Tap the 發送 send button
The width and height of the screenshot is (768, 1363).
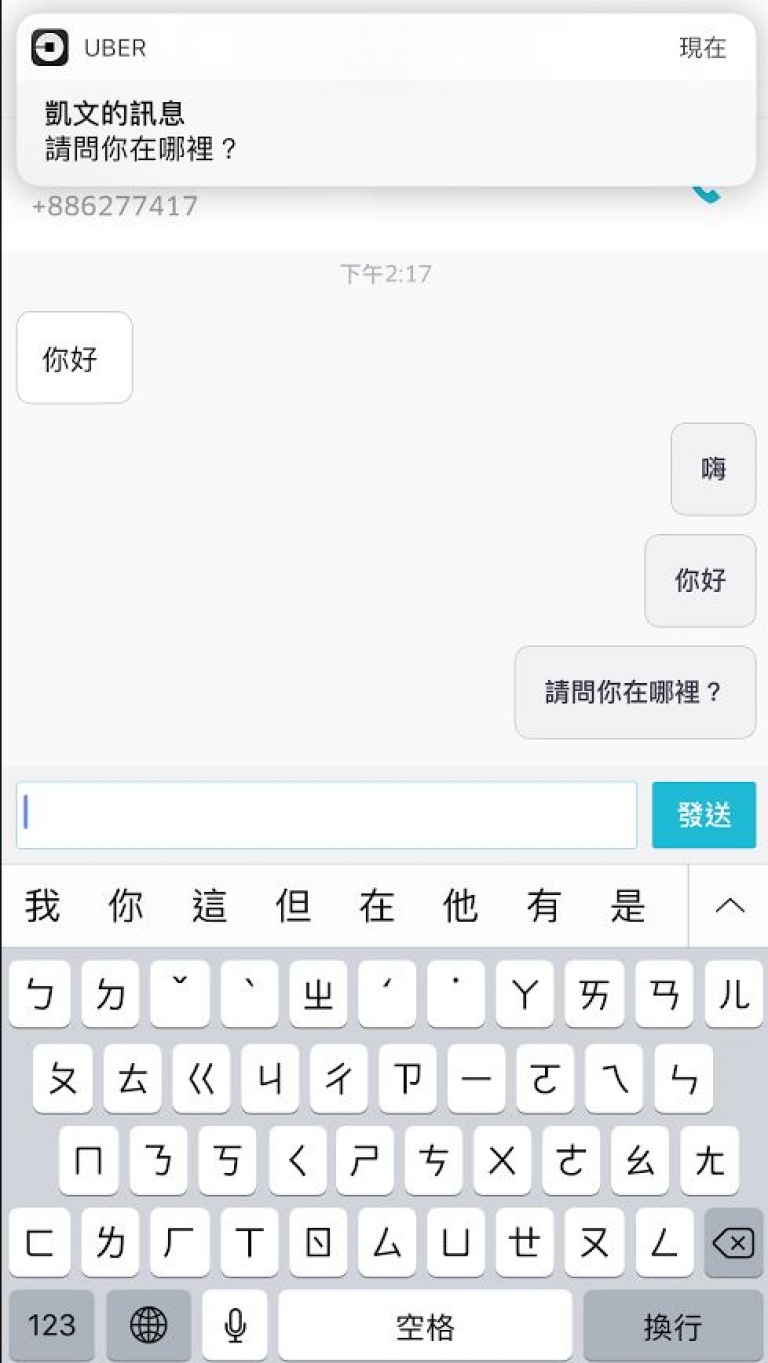(704, 815)
